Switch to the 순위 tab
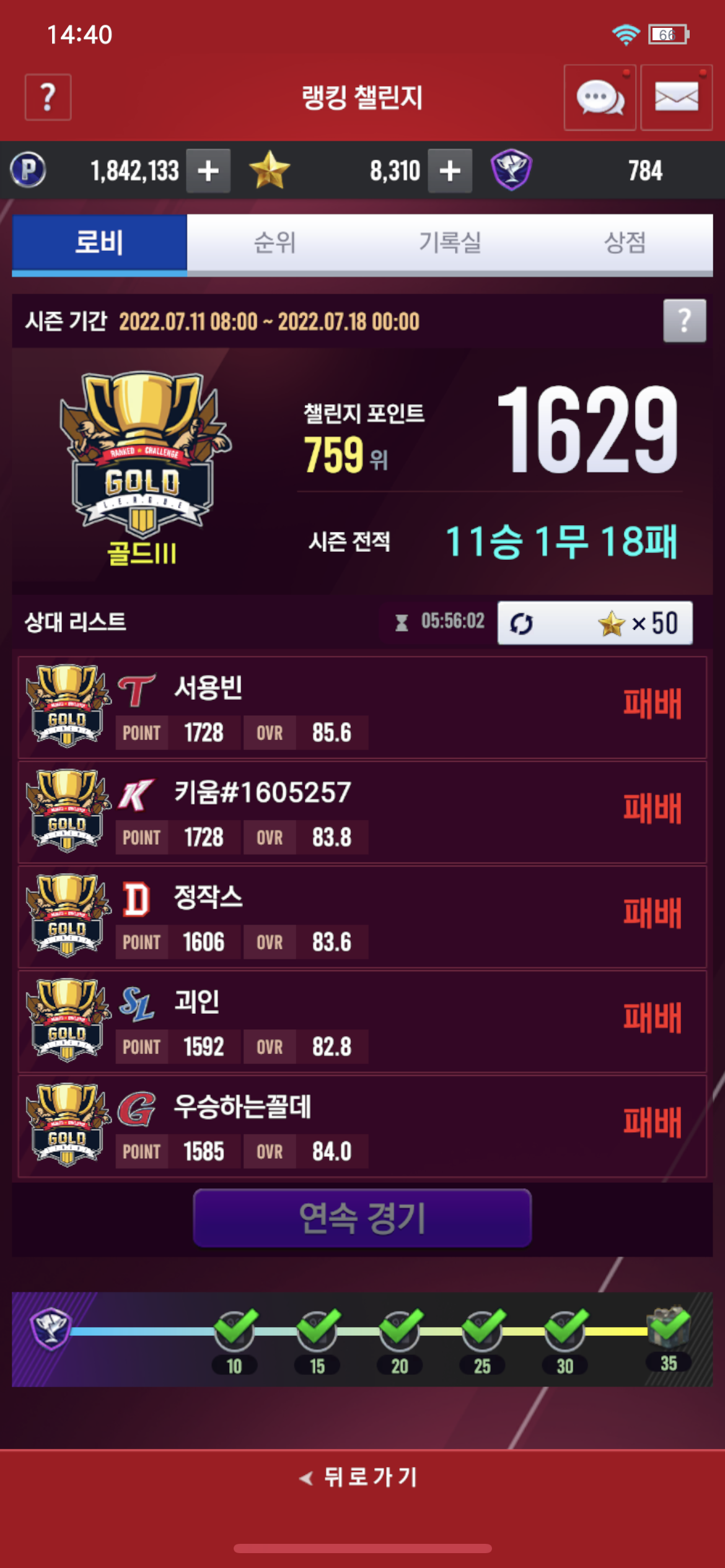725x1568 pixels. [x=275, y=243]
